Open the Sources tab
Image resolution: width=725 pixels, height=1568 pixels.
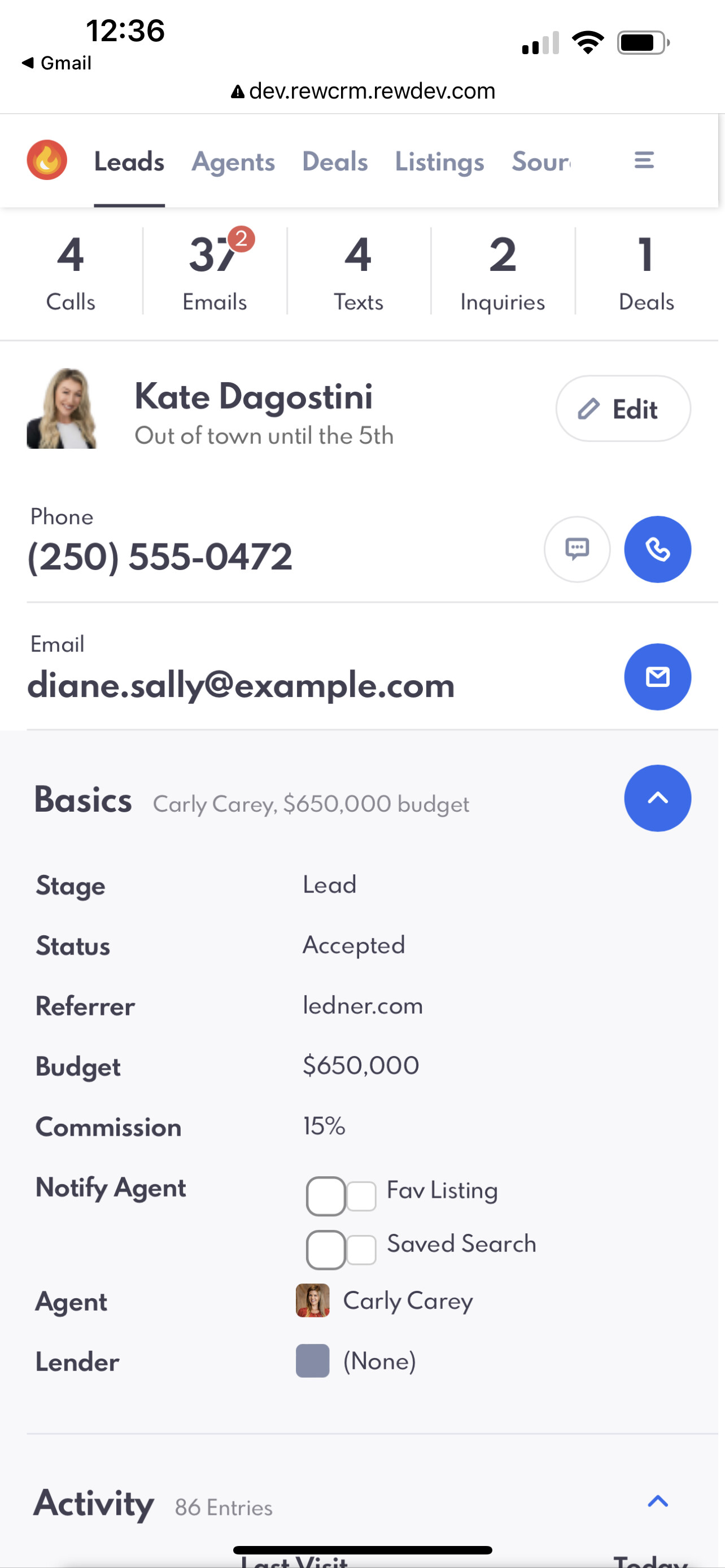click(x=541, y=162)
